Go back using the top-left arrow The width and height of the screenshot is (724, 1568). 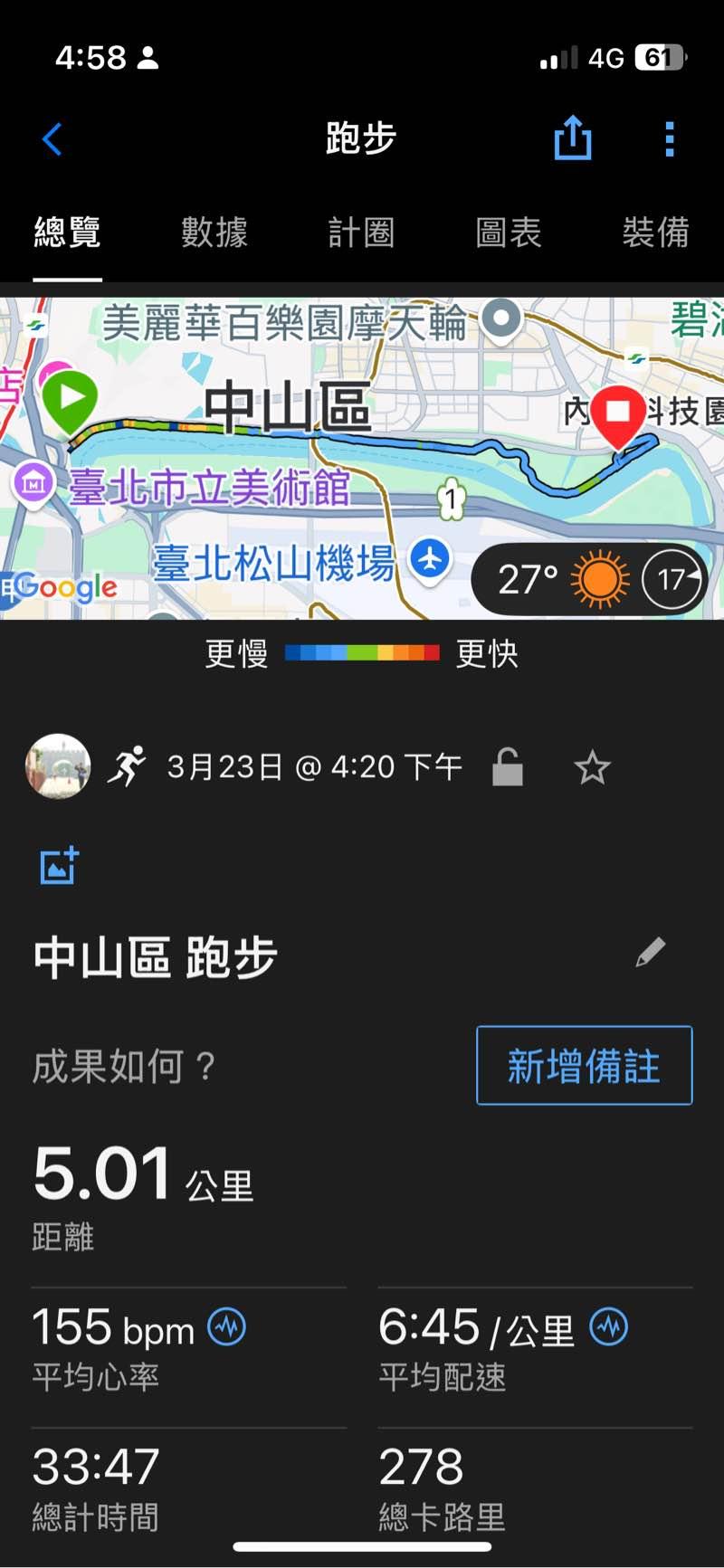52,139
